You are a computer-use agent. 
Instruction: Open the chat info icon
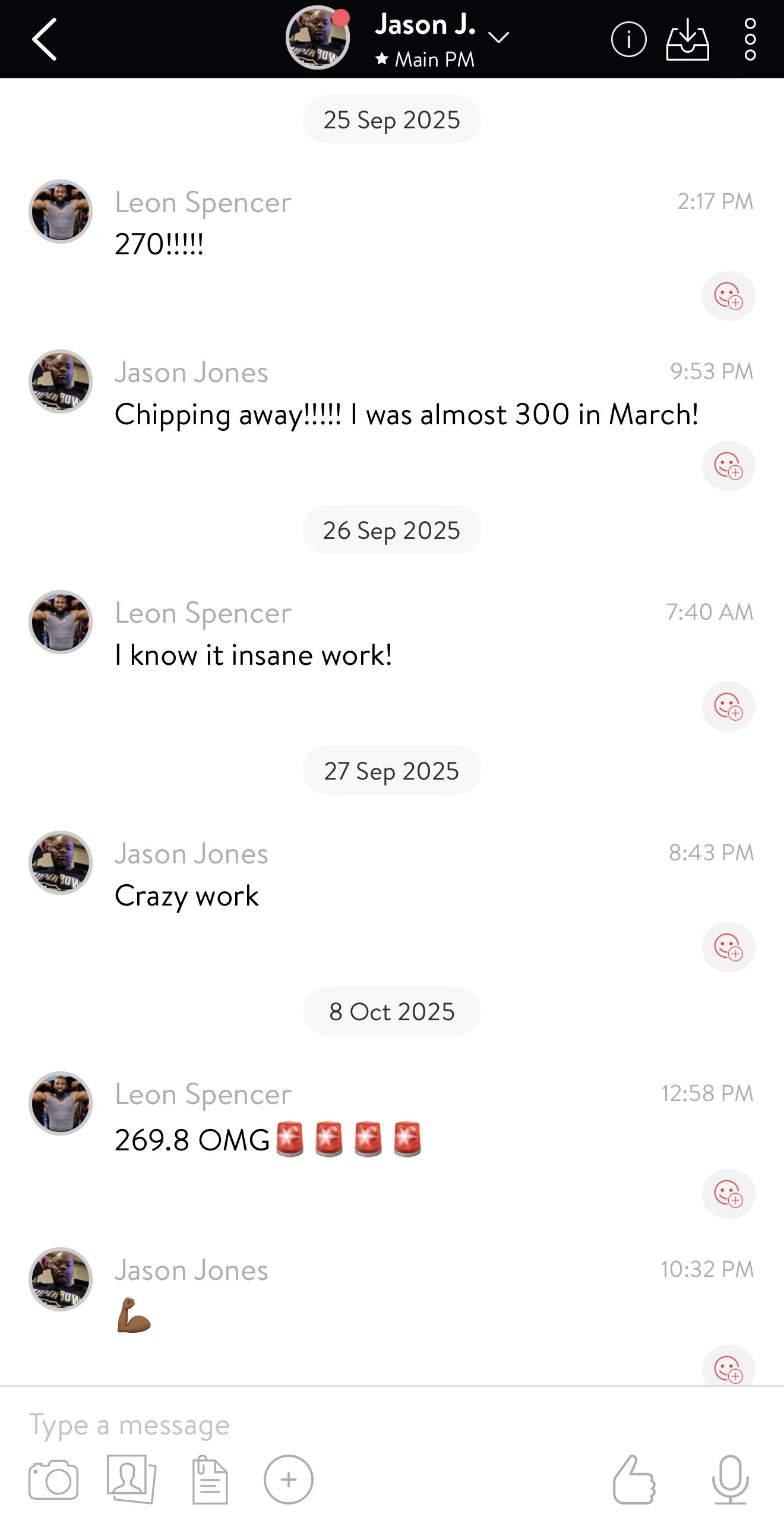click(x=628, y=40)
